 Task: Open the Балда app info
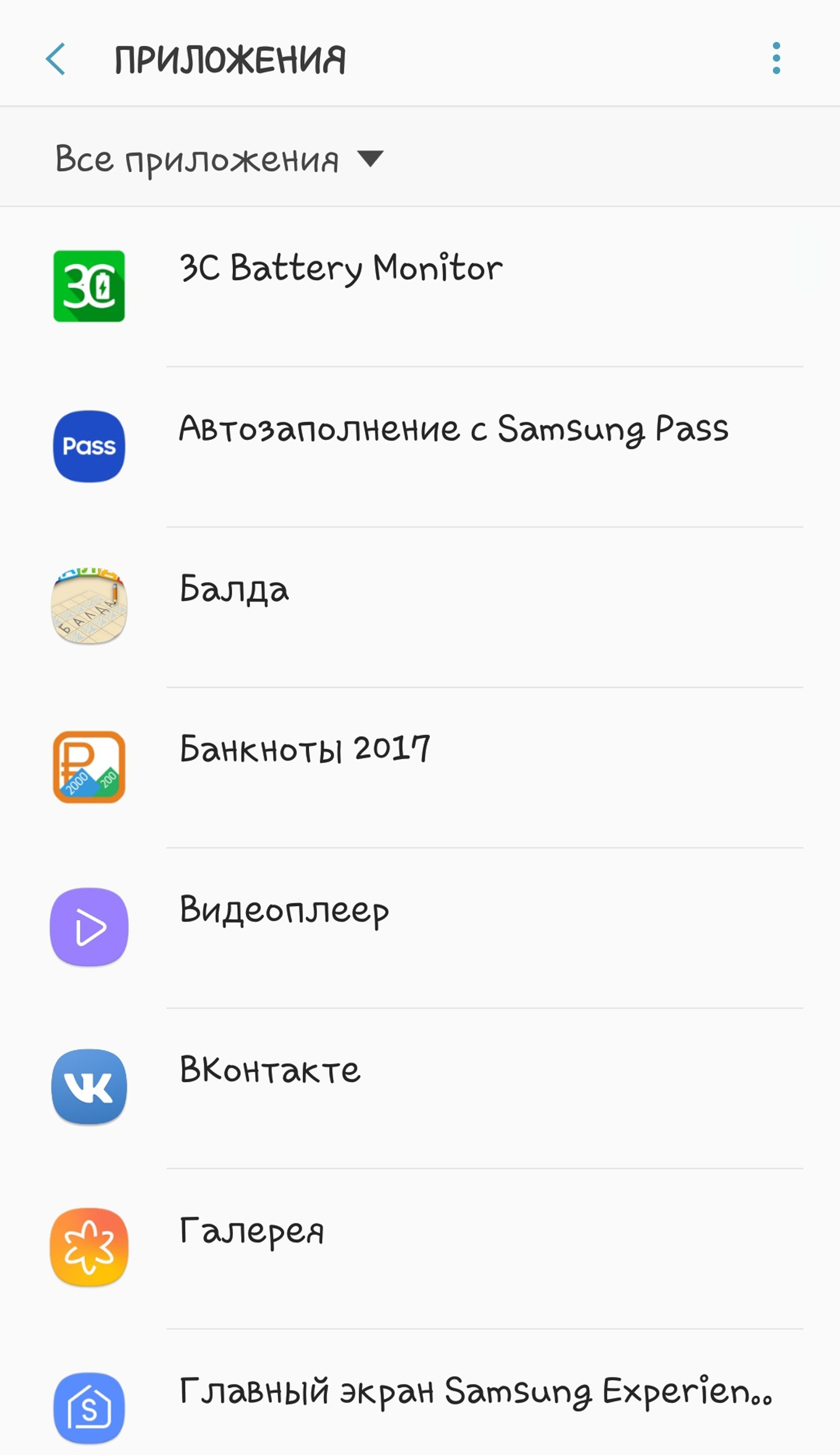click(x=420, y=607)
